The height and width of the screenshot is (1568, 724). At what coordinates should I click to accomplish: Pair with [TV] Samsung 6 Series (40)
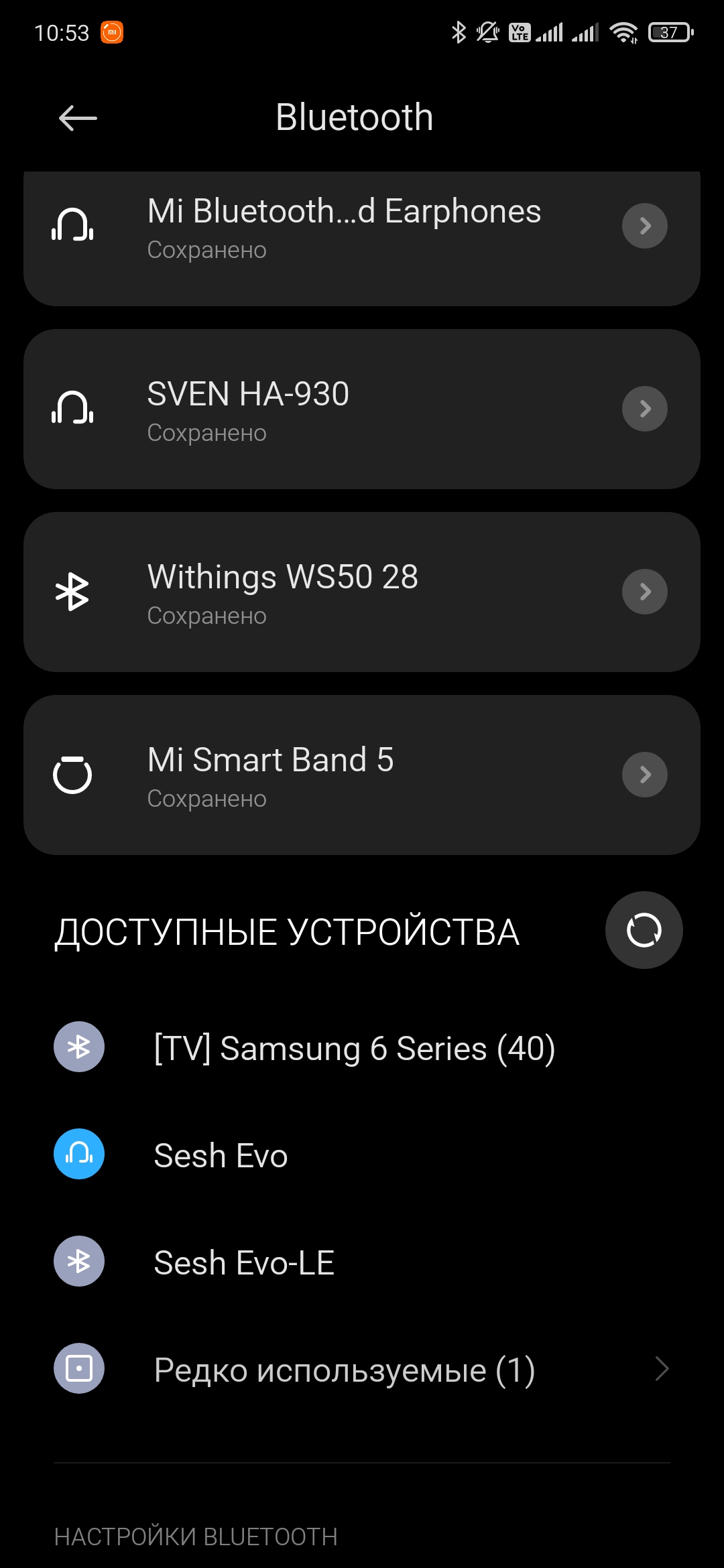click(354, 1048)
